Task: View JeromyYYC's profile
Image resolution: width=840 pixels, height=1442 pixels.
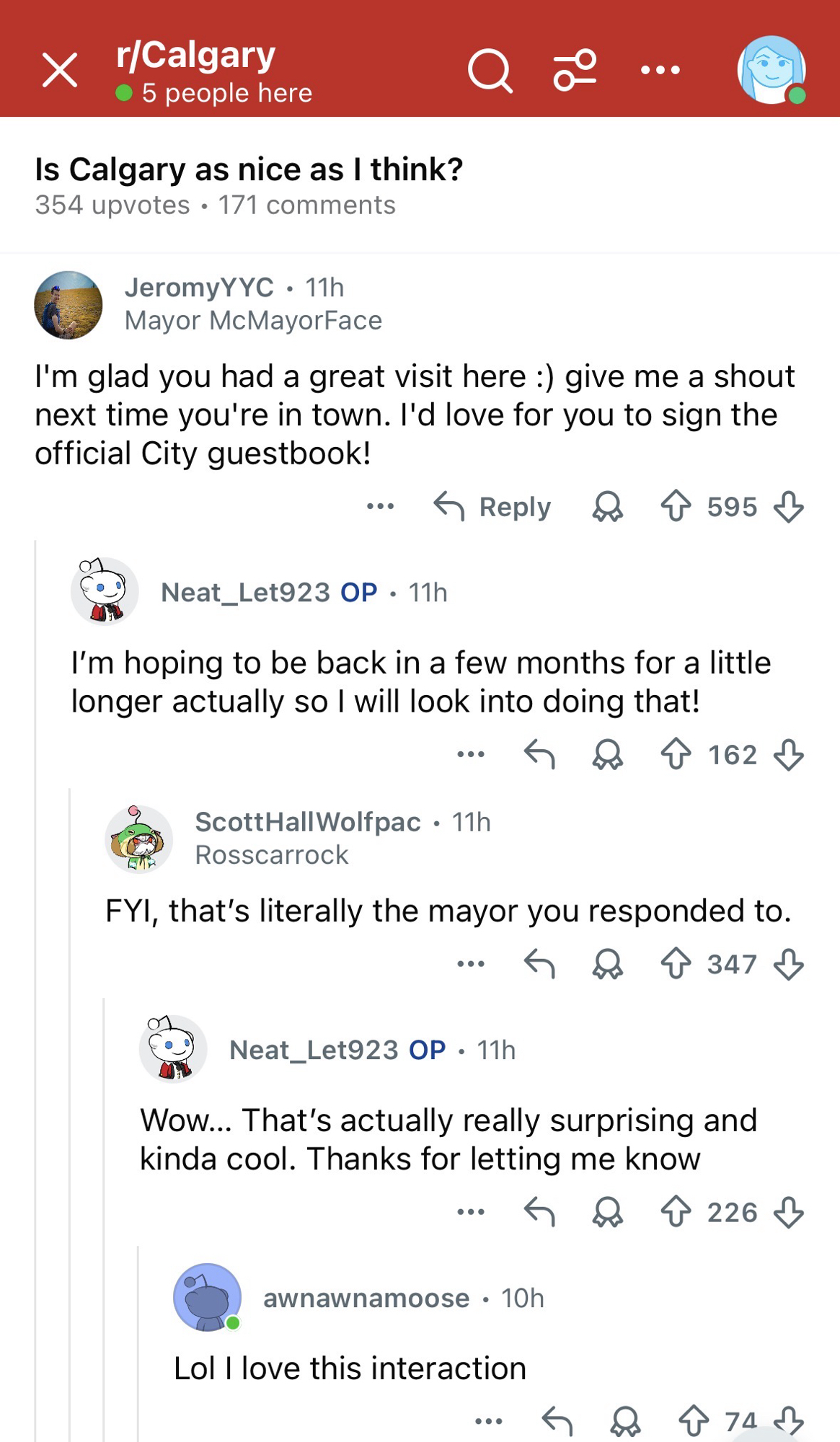Action: (x=199, y=288)
